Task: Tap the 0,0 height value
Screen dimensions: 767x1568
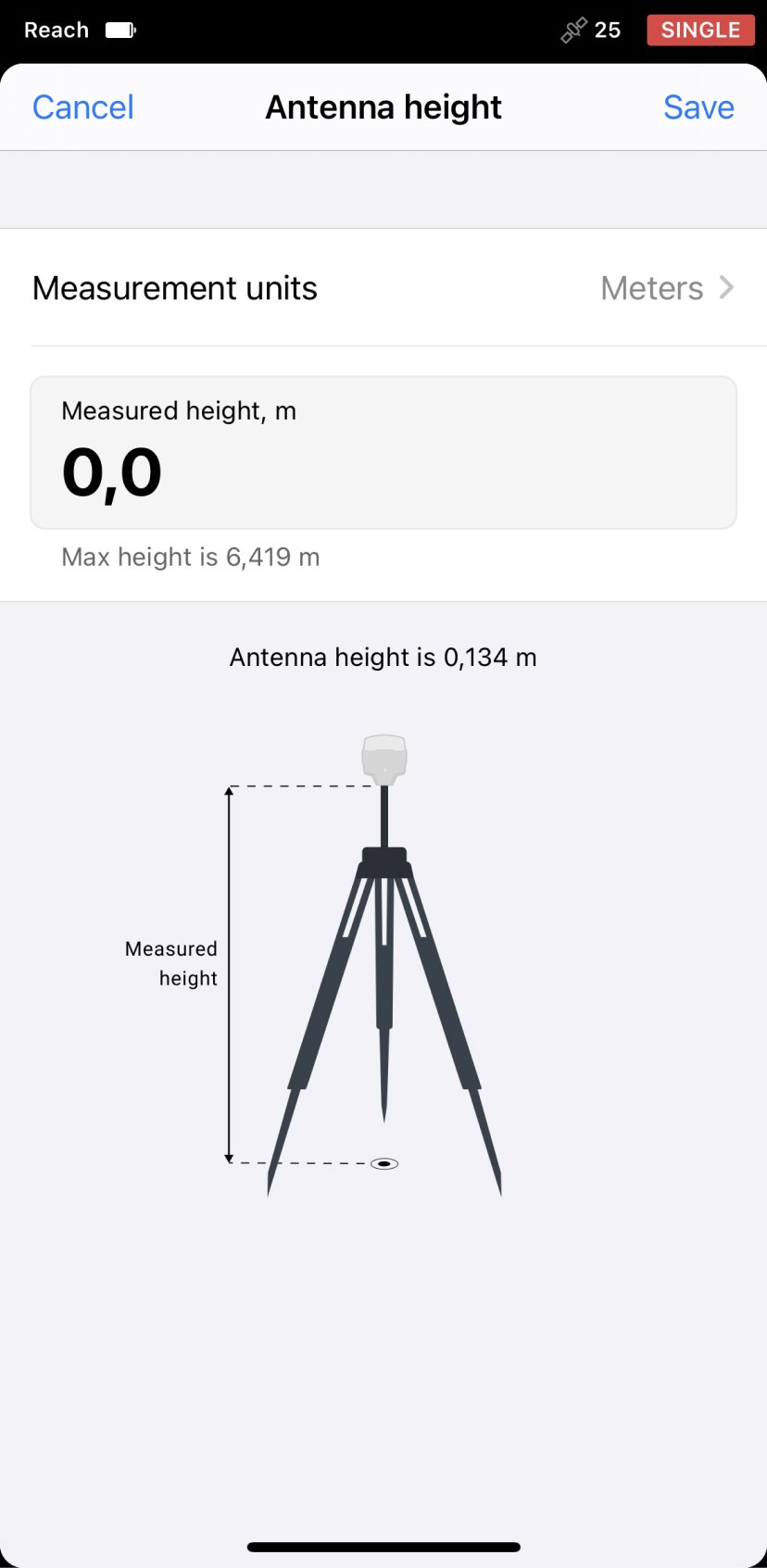Action: tap(111, 472)
